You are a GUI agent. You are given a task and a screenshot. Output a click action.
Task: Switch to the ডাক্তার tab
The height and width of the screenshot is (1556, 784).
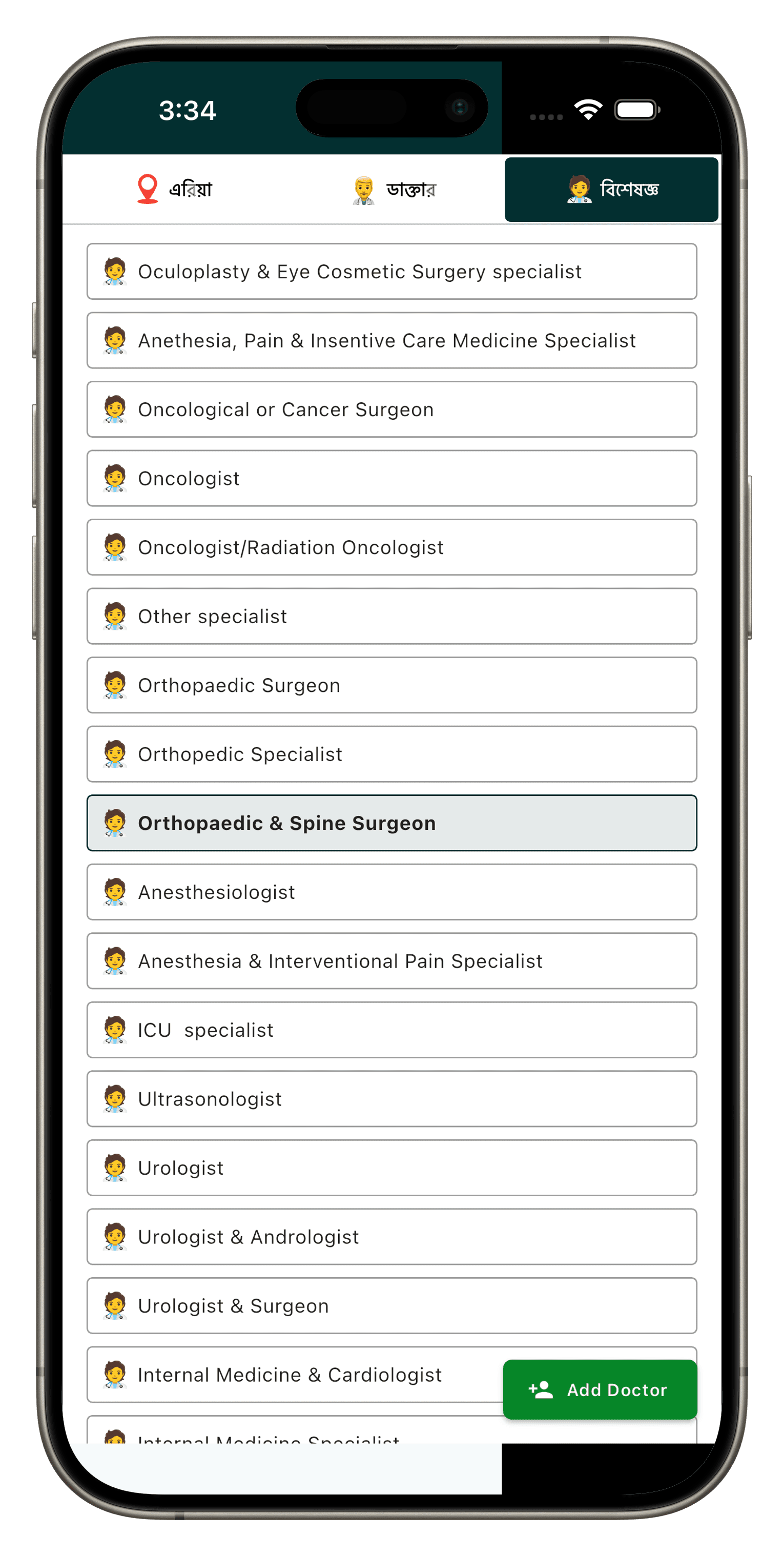pyautogui.click(x=393, y=189)
